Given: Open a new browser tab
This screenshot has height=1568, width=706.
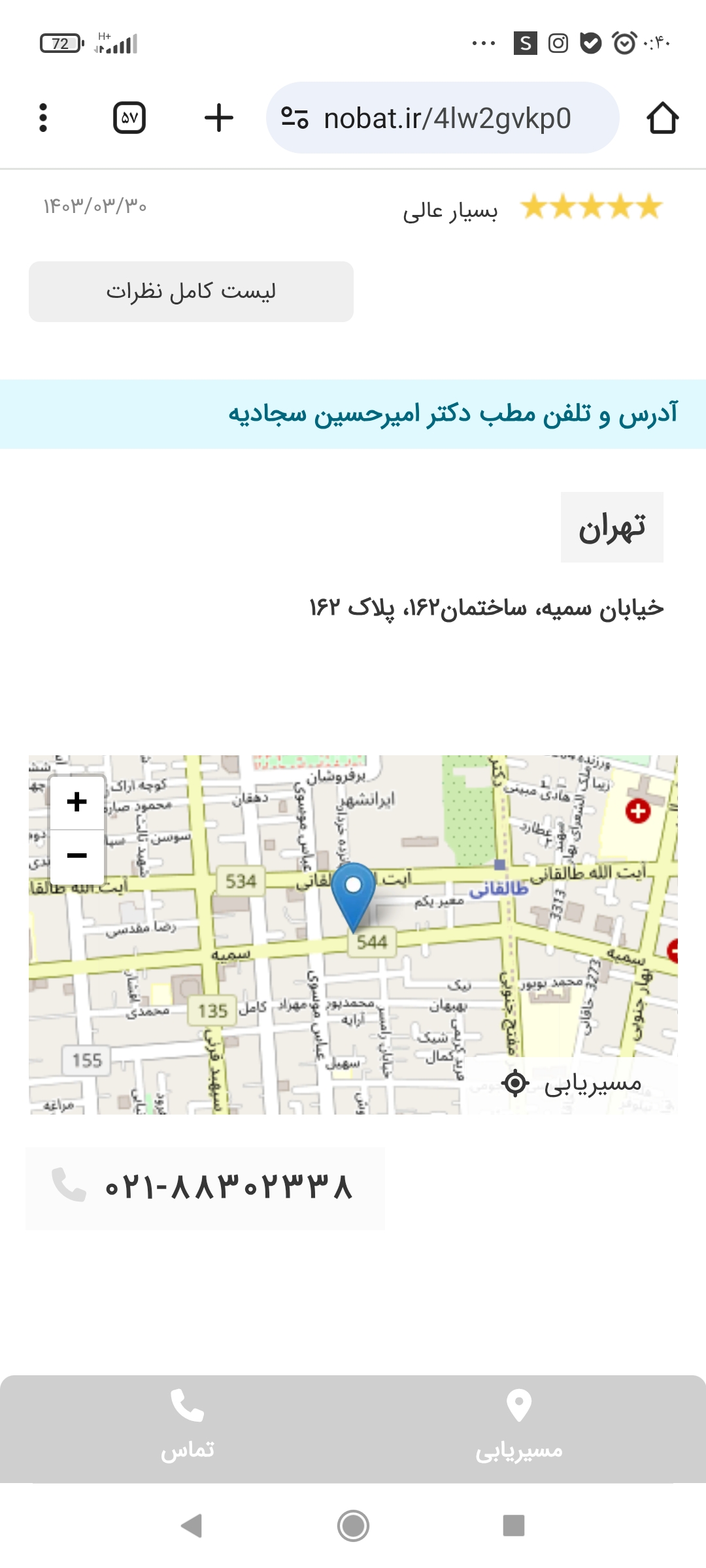Looking at the screenshot, I should (x=218, y=118).
